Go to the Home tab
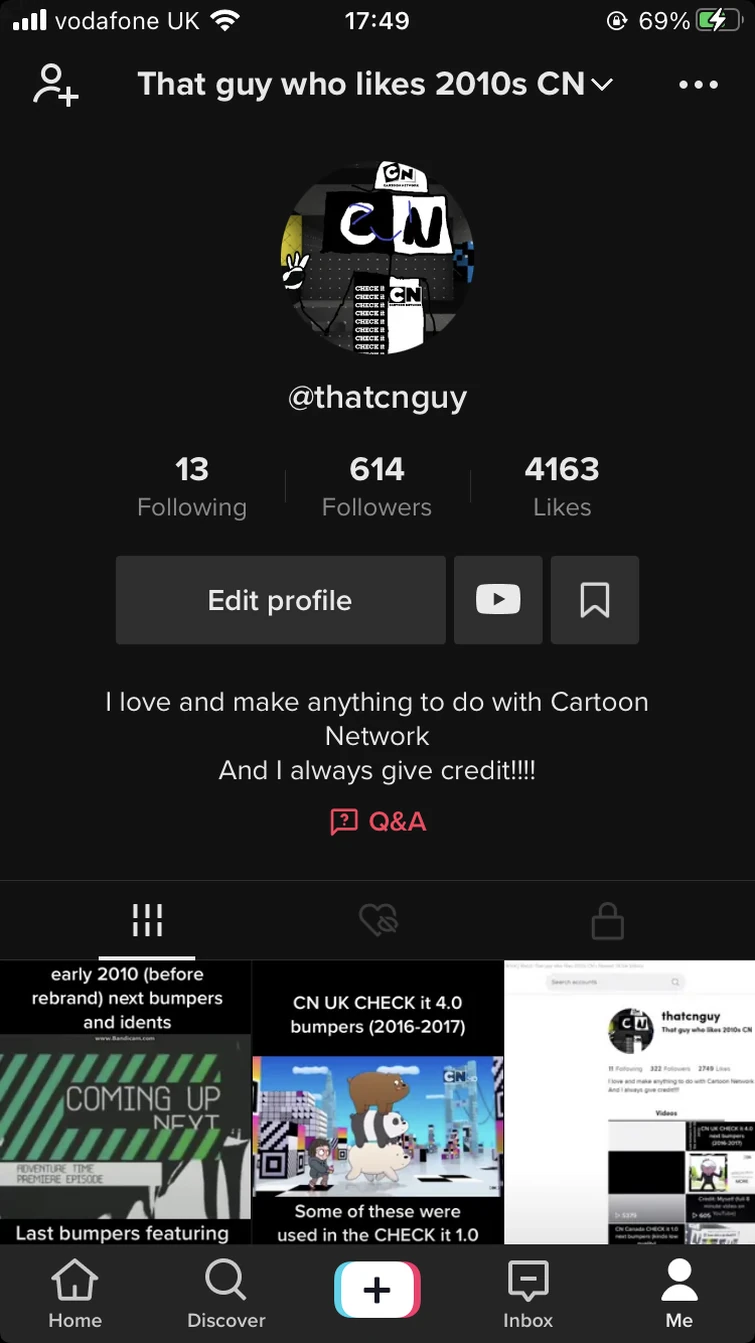 [x=75, y=1294]
